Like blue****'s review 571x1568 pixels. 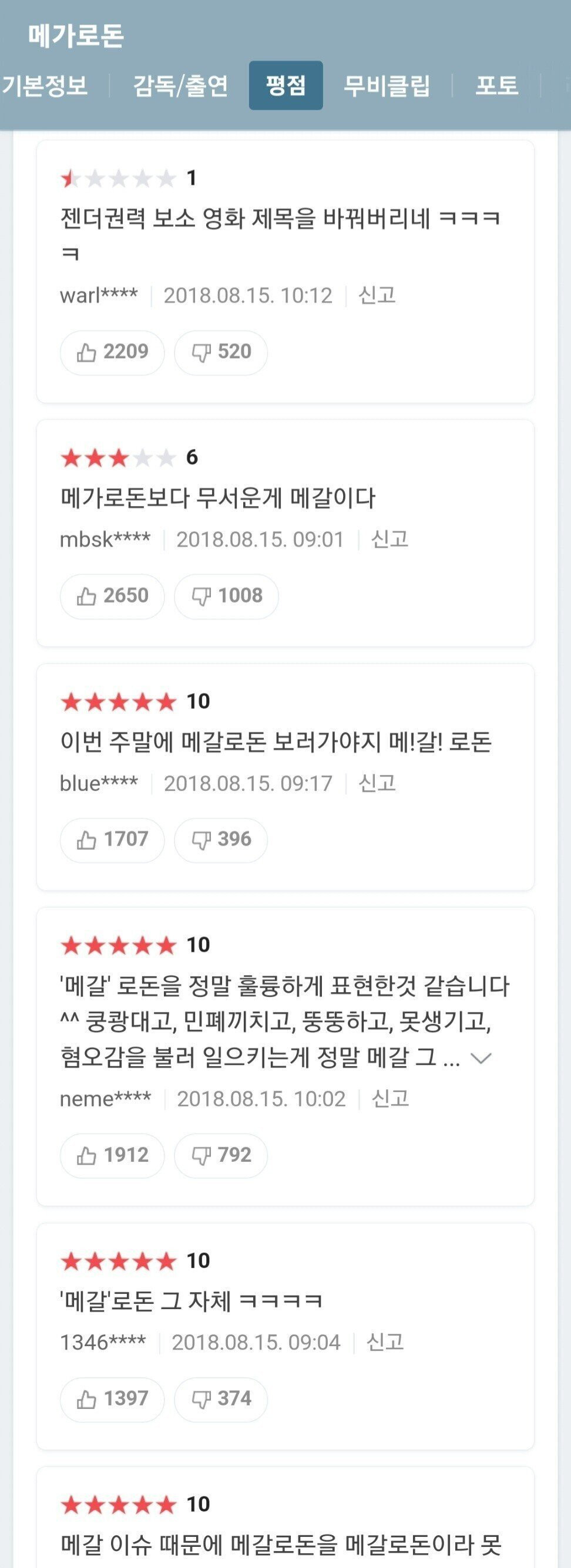click(112, 840)
